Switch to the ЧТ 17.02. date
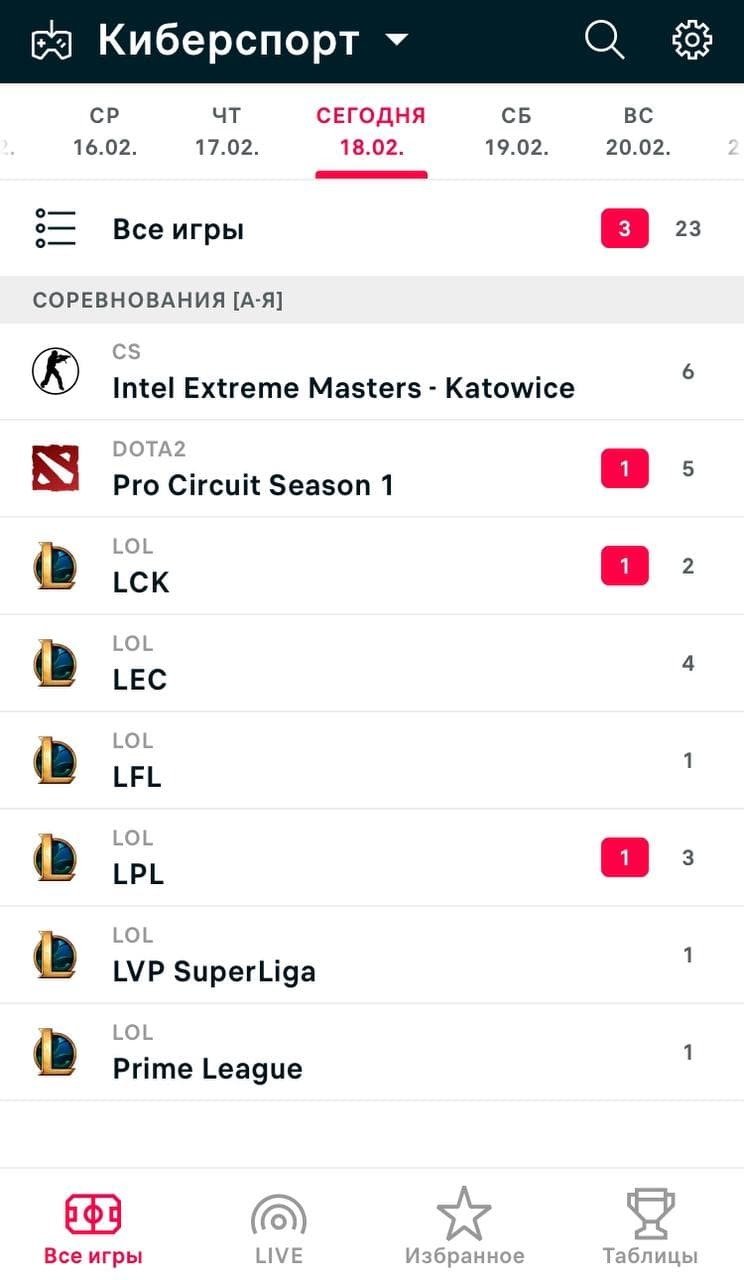The image size is (744, 1280). [x=227, y=132]
